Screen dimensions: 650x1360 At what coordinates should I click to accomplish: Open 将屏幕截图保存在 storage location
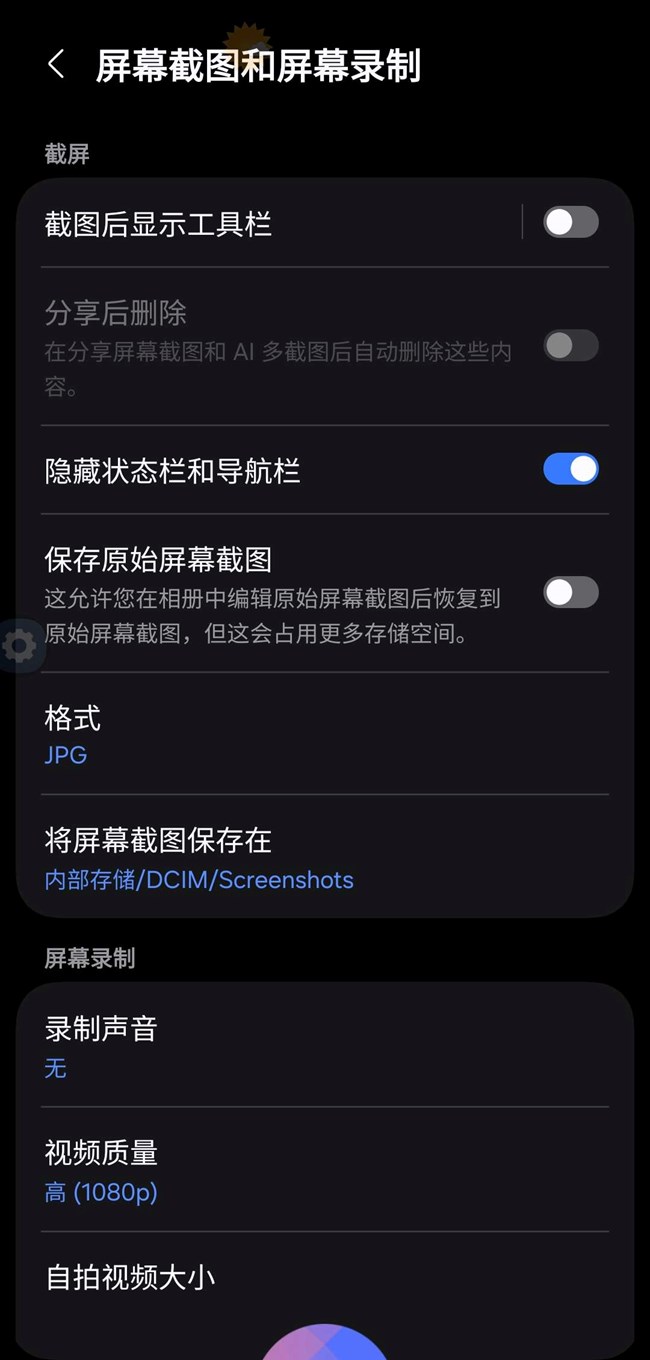click(325, 858)
